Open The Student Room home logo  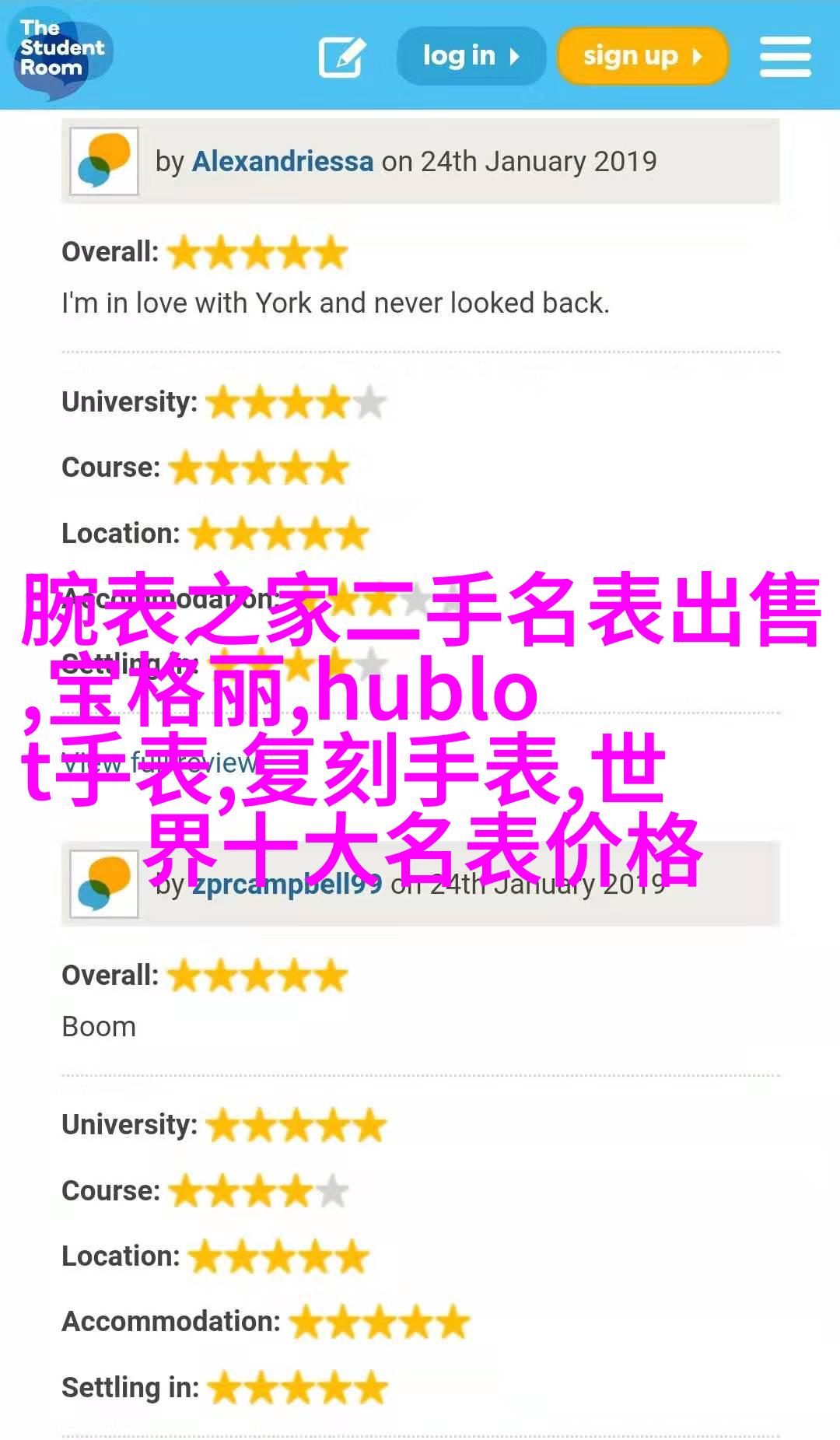(x=59, y=53)
